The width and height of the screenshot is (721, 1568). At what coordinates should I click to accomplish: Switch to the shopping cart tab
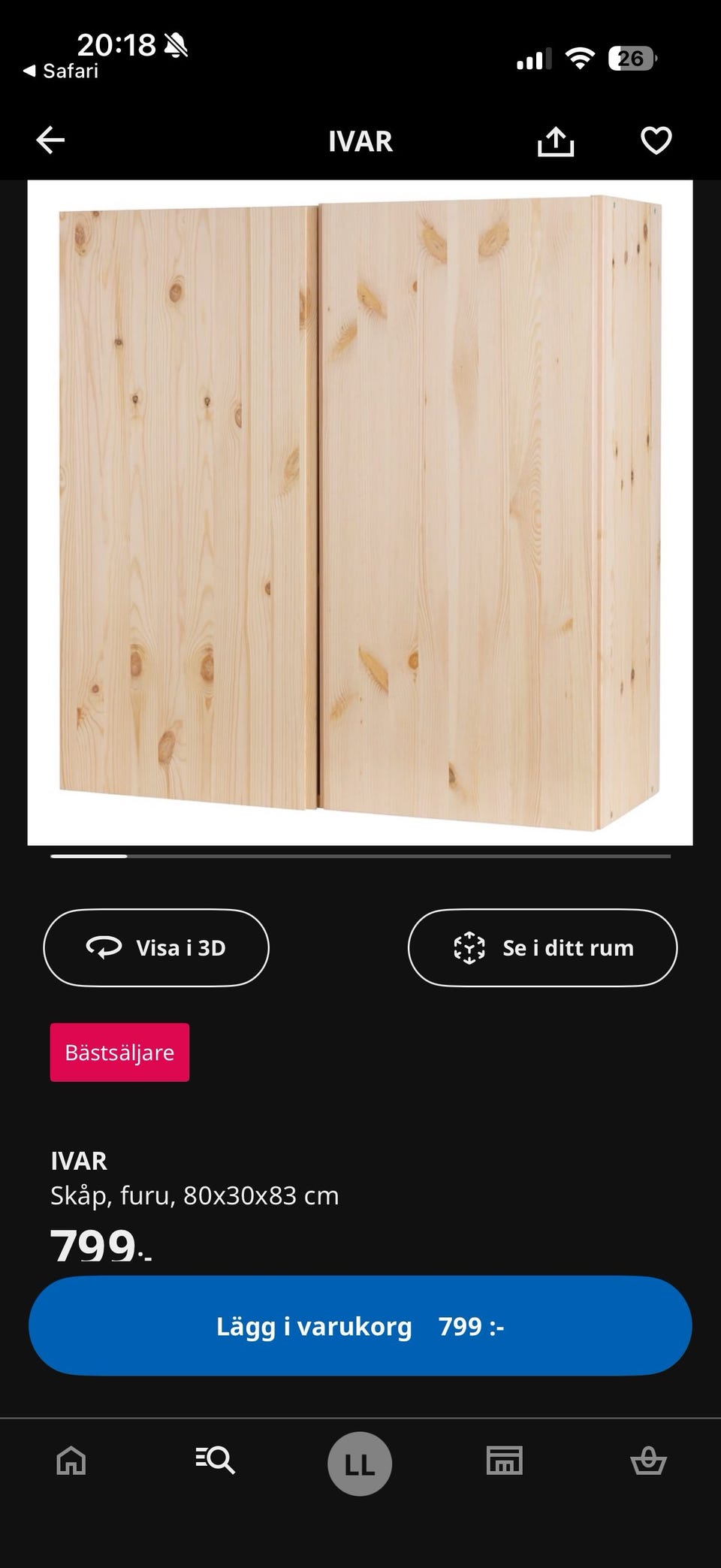tap(649, 1462)
